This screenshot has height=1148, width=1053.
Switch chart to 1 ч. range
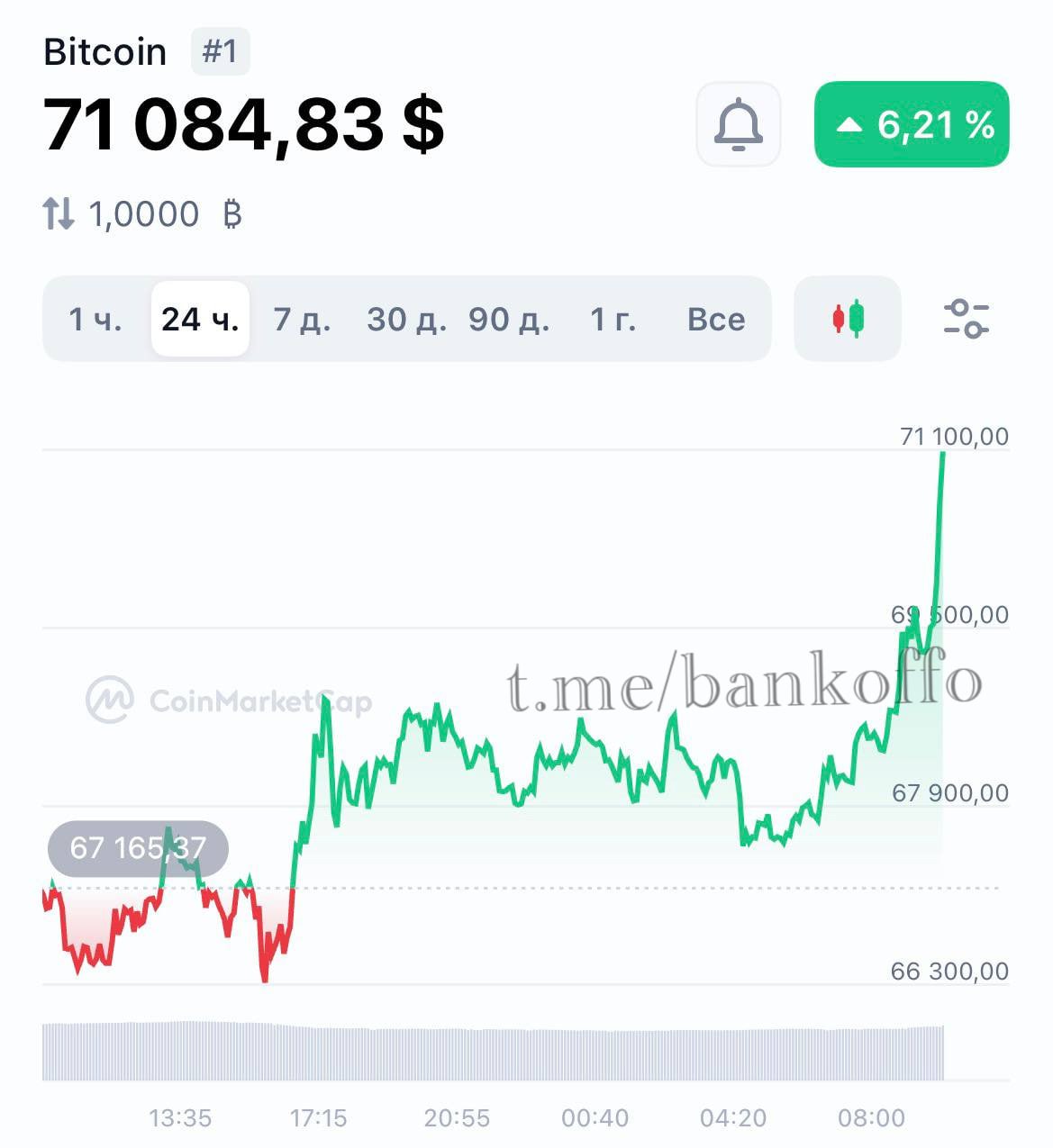[x=95, y=319]
